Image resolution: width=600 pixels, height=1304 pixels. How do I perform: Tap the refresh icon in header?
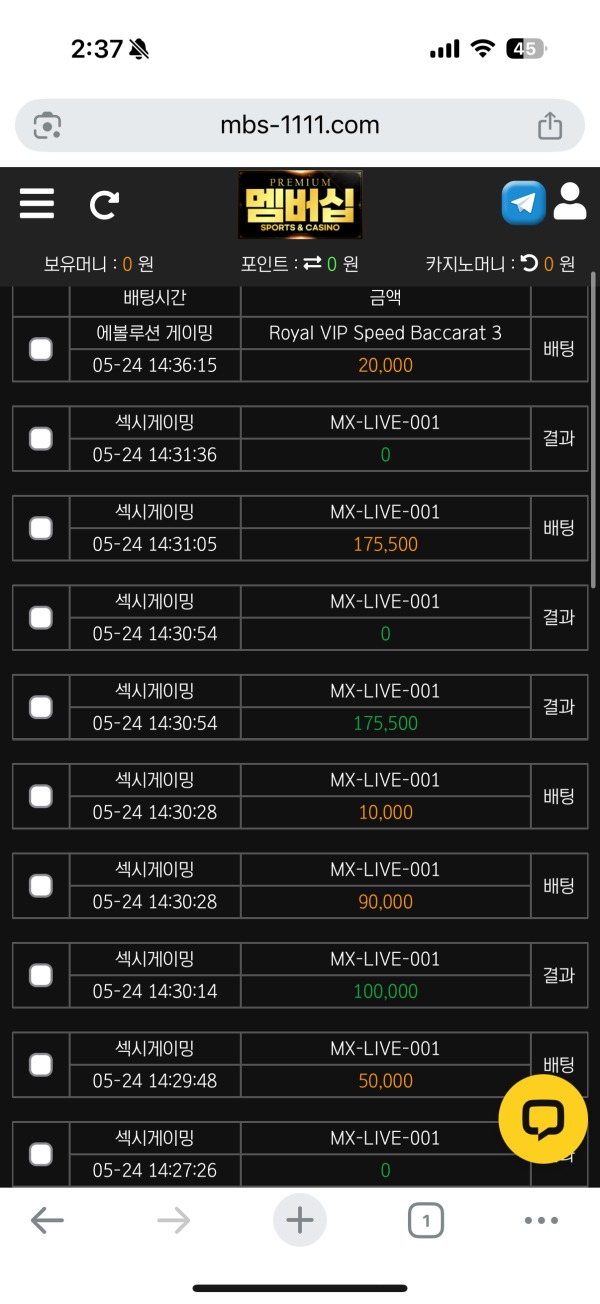[x=104, y=205]
